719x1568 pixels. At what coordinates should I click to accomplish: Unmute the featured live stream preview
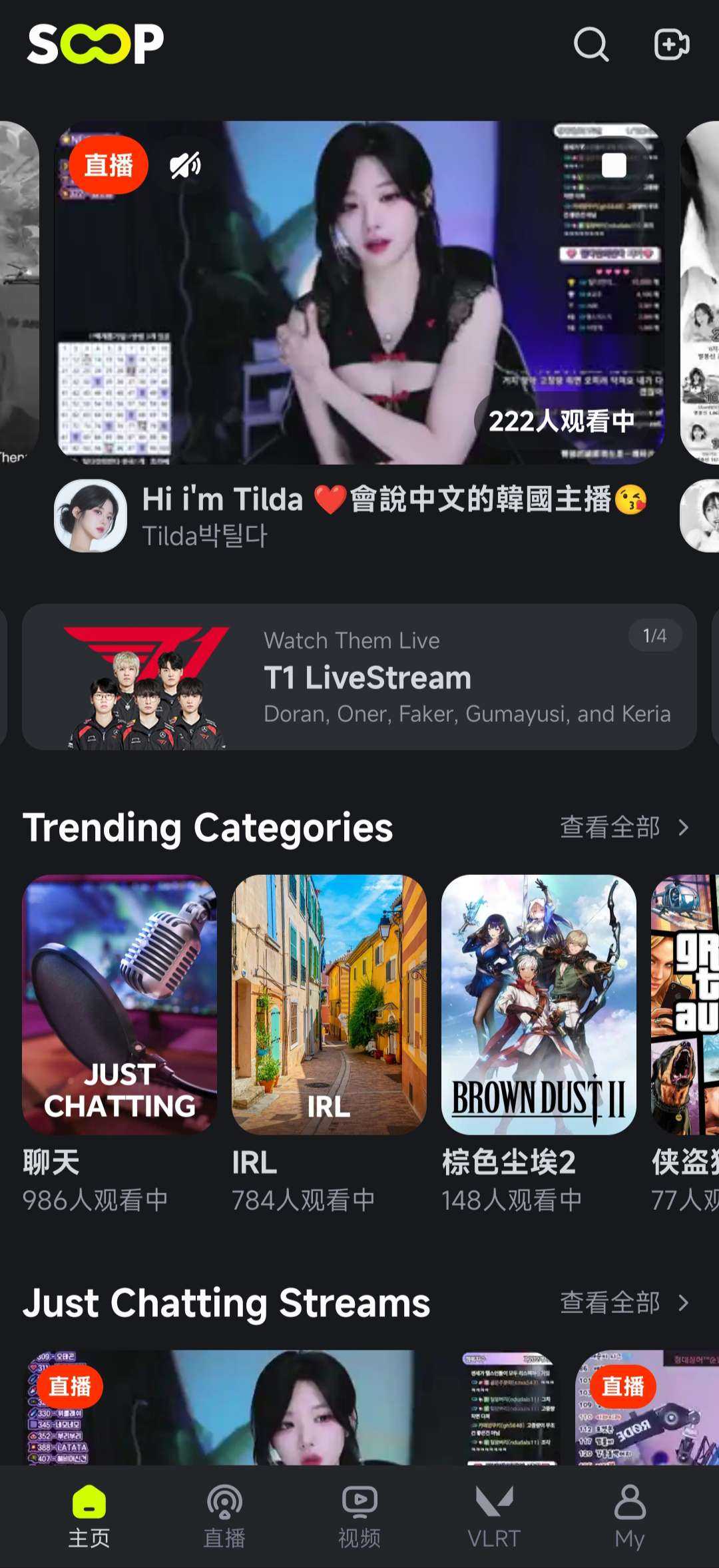coord(185,165)
